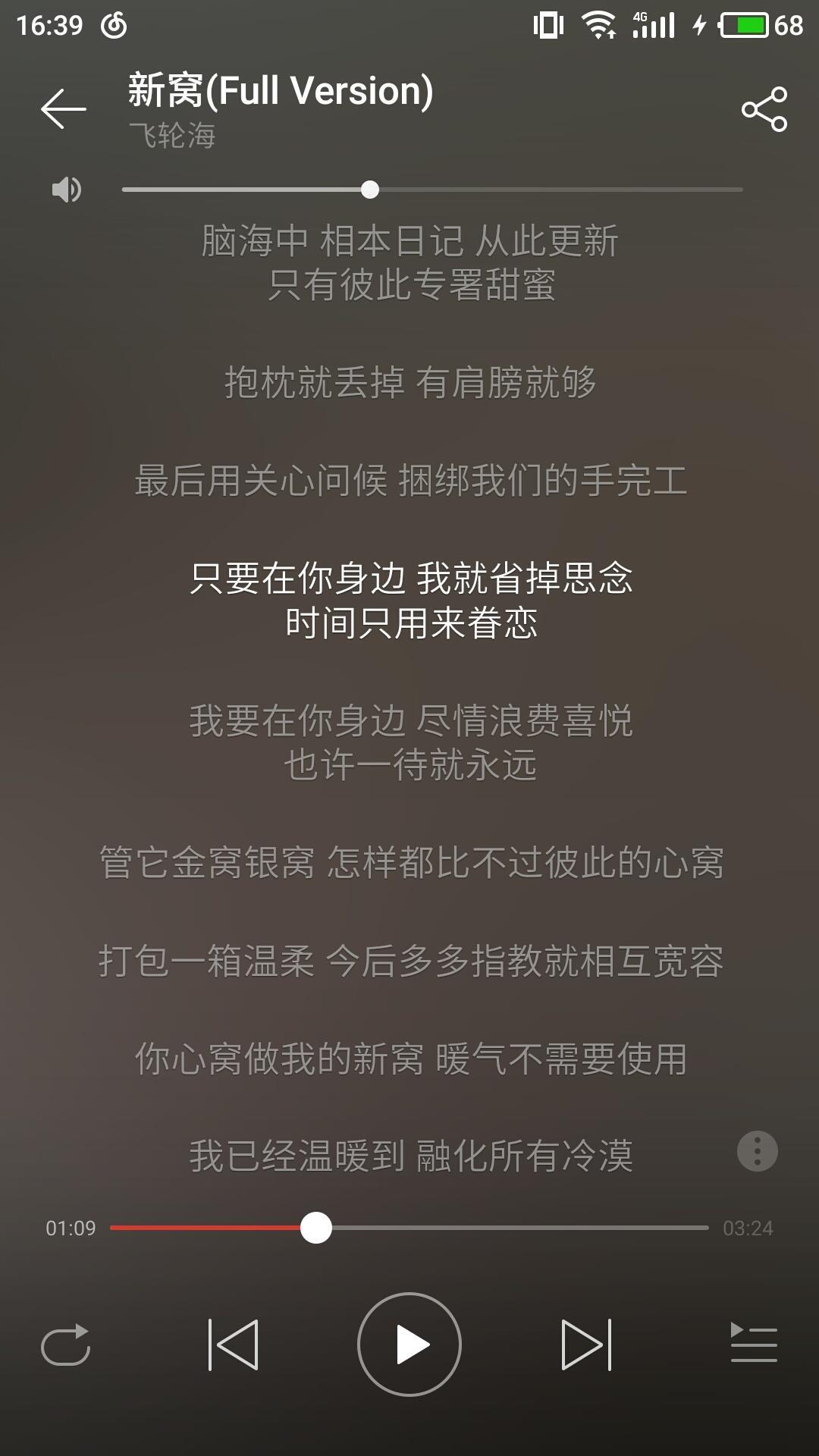819x1456 pixels.
Task: Play the song
Action: (409, 1345)
